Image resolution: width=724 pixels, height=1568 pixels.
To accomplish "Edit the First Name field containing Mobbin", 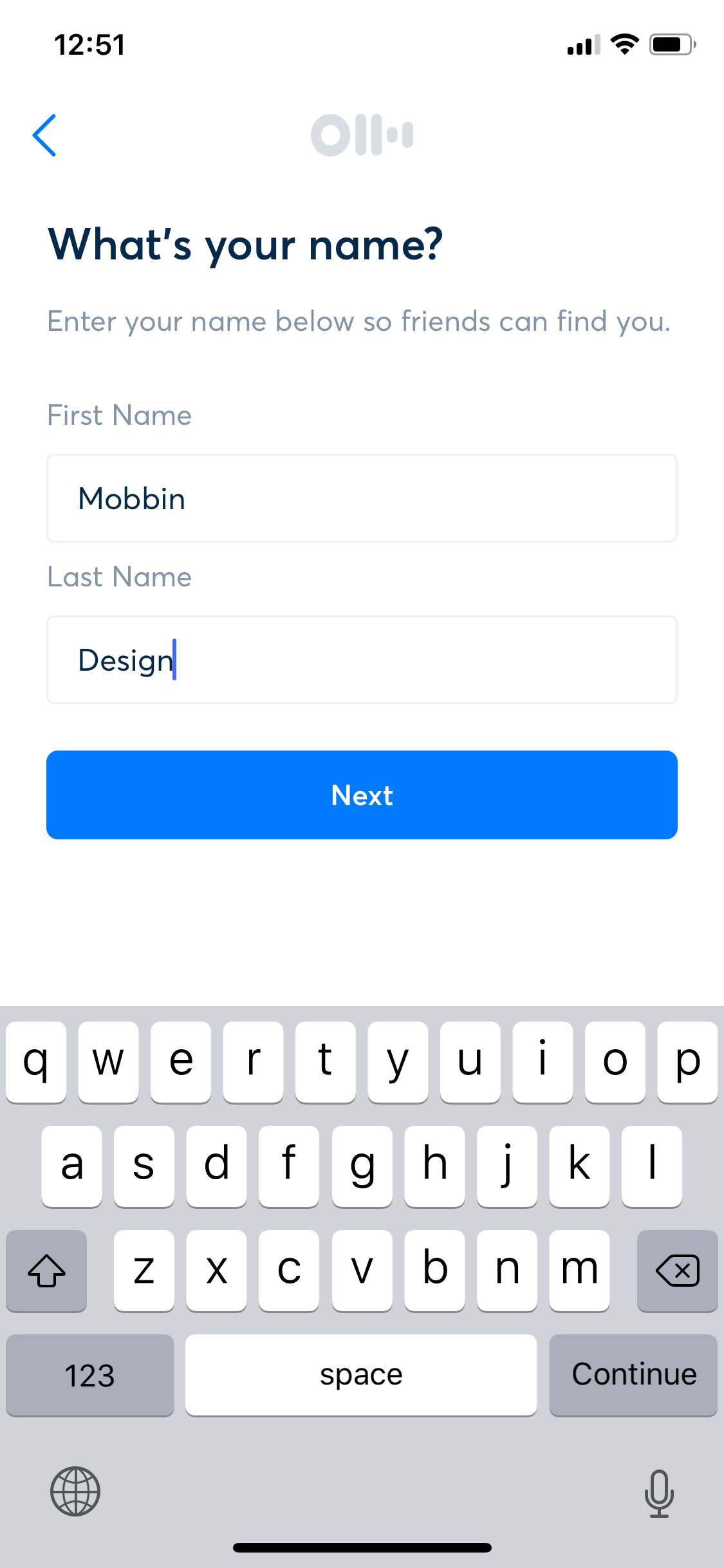I will click(362, 498).
